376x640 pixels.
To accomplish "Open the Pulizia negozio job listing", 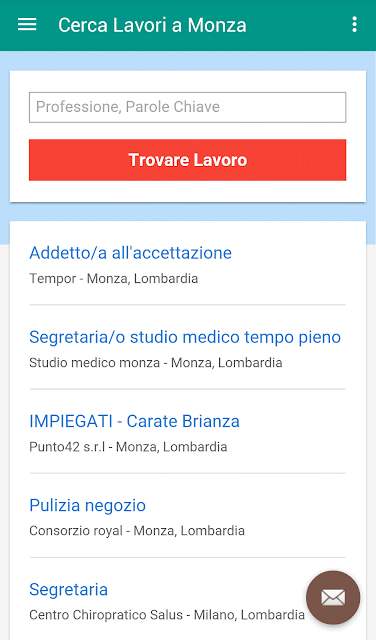I will pyautogui.click(x=87, y=505).
